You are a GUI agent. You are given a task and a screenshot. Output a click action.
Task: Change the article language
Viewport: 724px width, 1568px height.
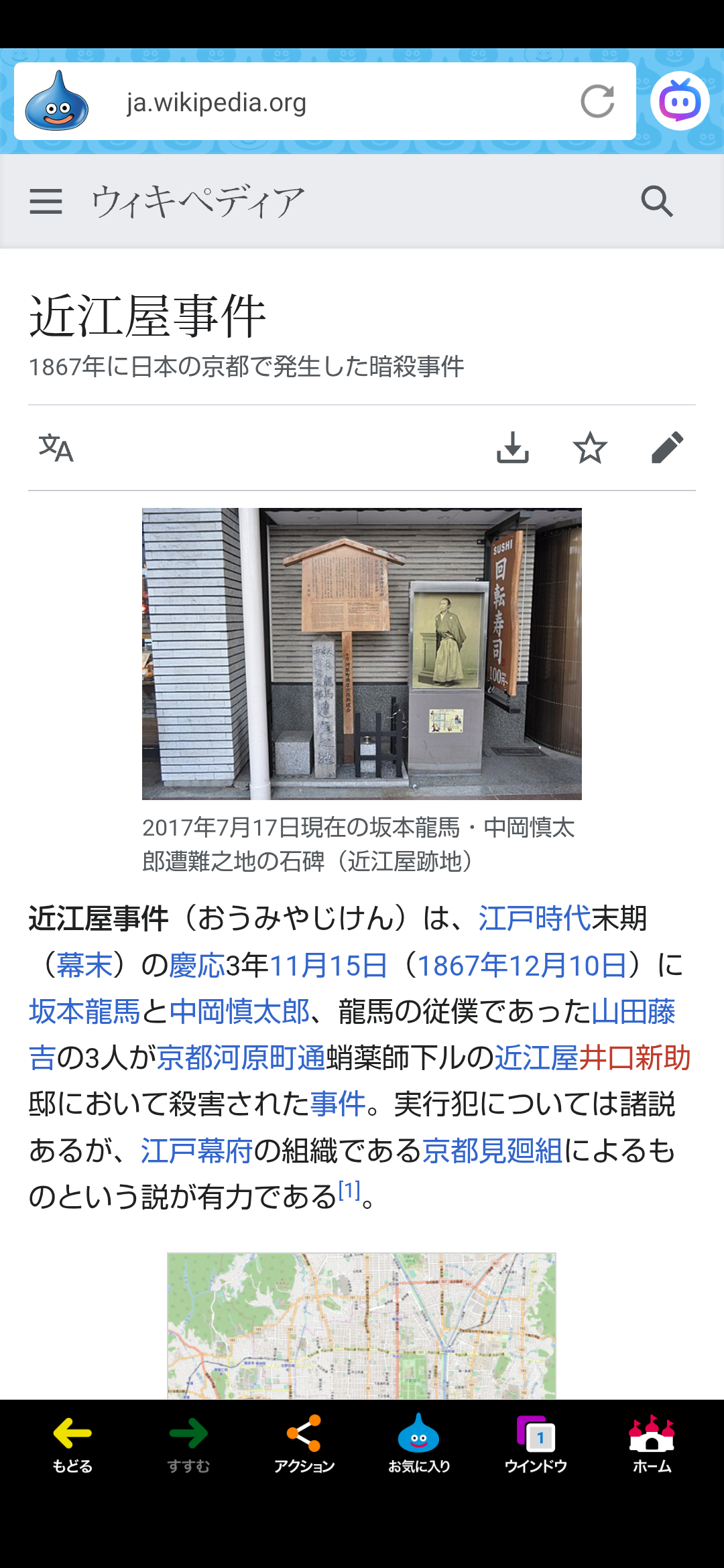pyautogui.click(x=56, y=448)
